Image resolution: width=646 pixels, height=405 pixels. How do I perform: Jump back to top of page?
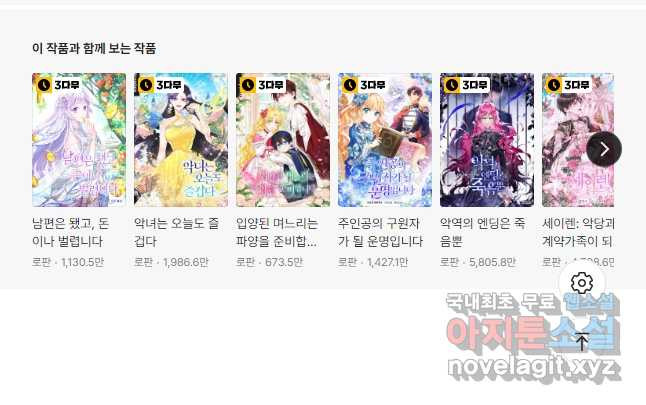point(582,340)
